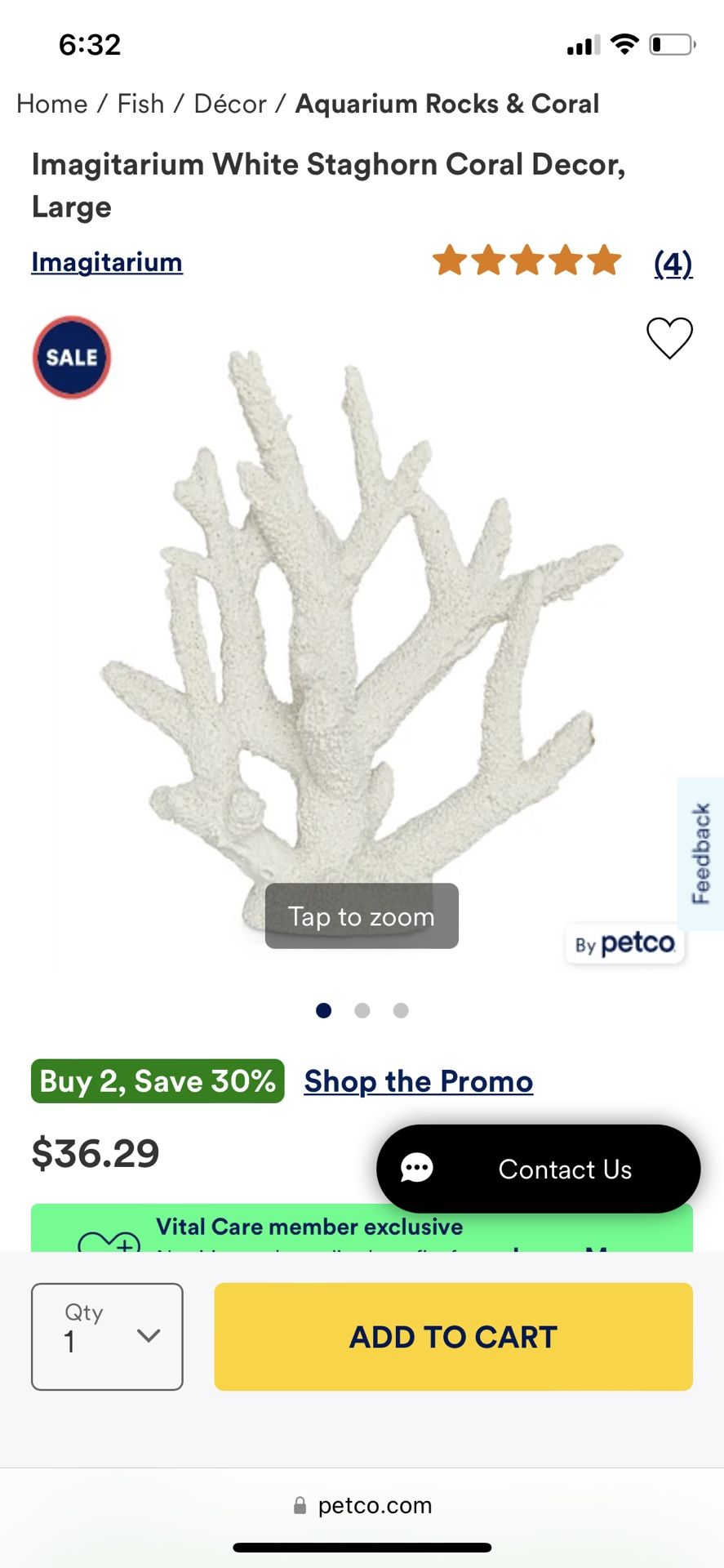
Task: Open the (4) reviews link
Action: click(673, 263)
